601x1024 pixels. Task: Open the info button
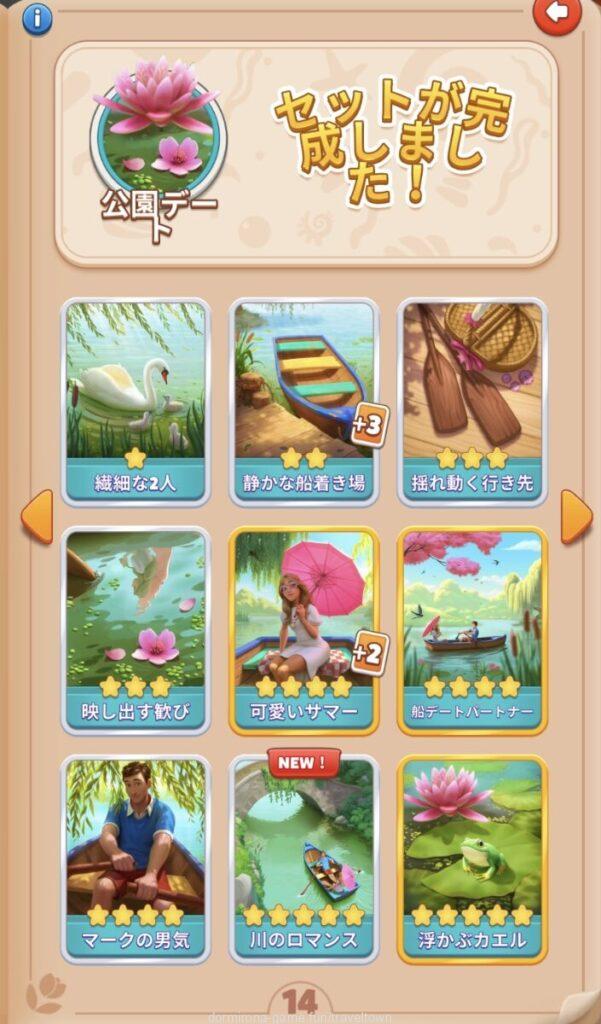coord(37,18)
